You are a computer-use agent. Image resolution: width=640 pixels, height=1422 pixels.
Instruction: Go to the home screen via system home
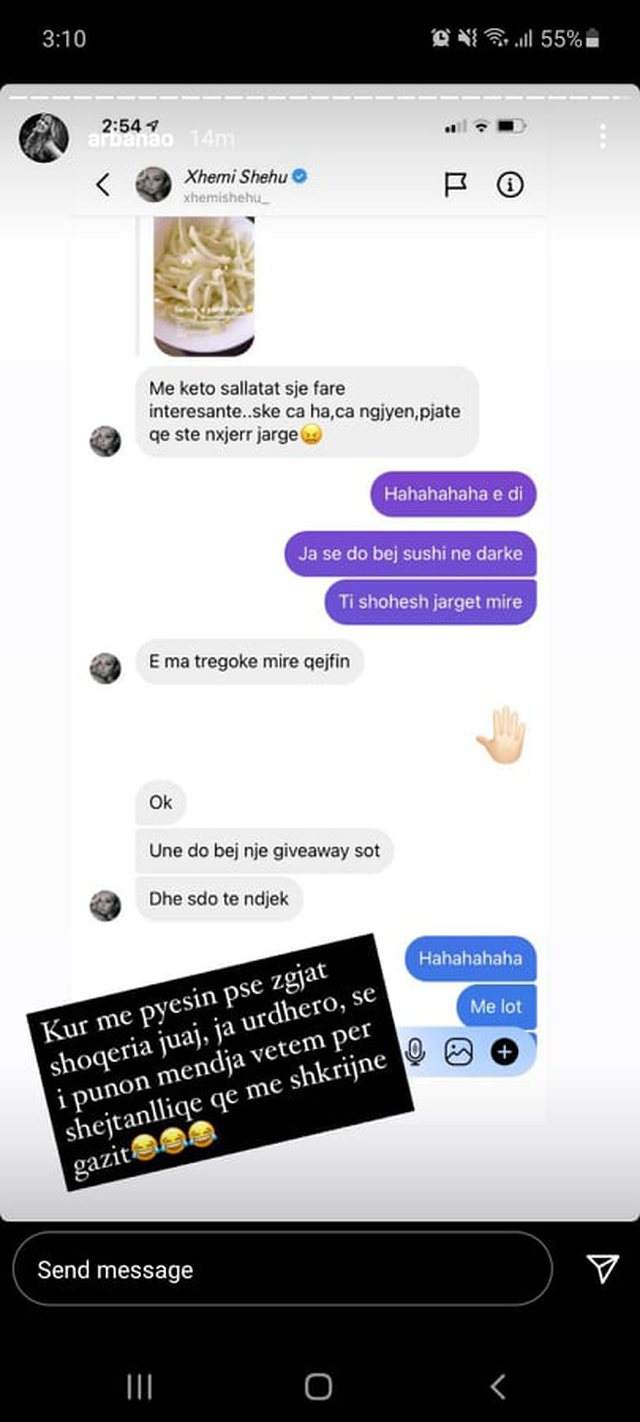click(318, 1386)
